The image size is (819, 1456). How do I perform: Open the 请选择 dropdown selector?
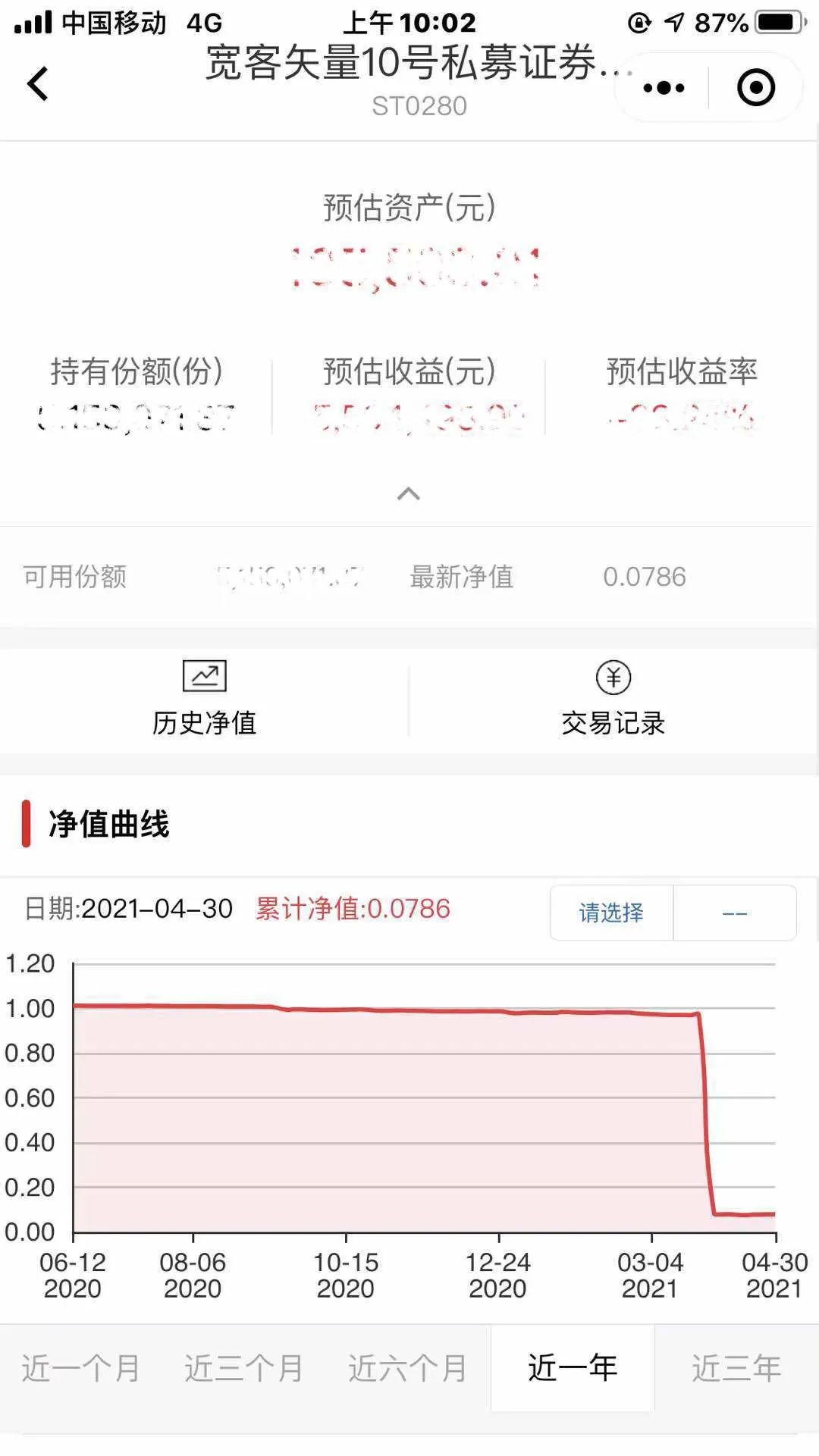click(610, 913)
